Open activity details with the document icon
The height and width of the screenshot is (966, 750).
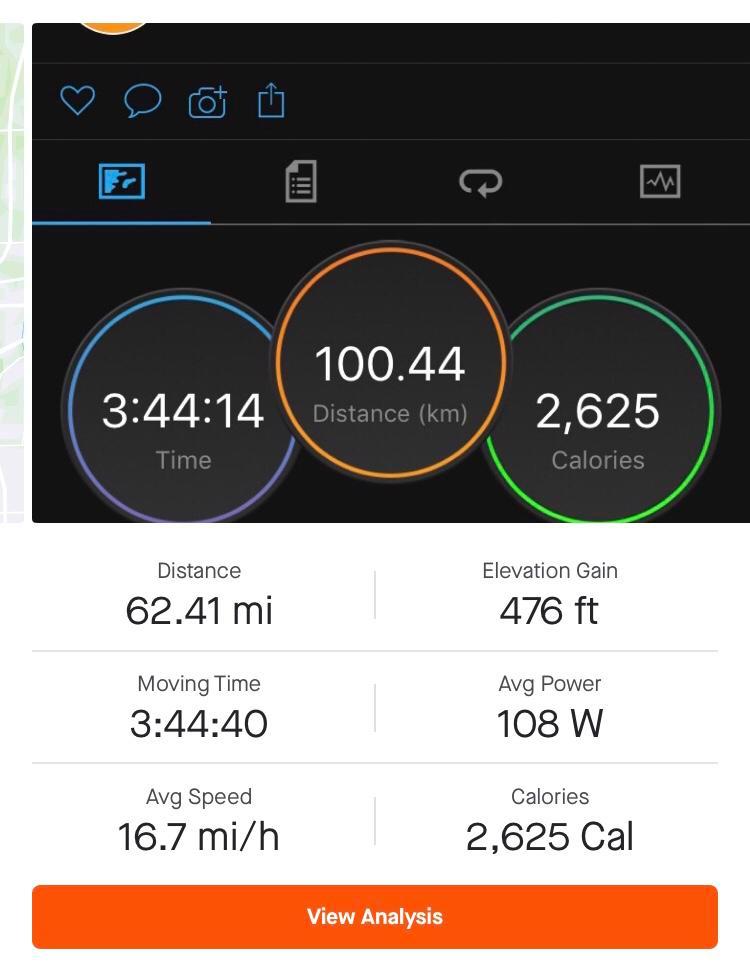[x=300, y=182]
